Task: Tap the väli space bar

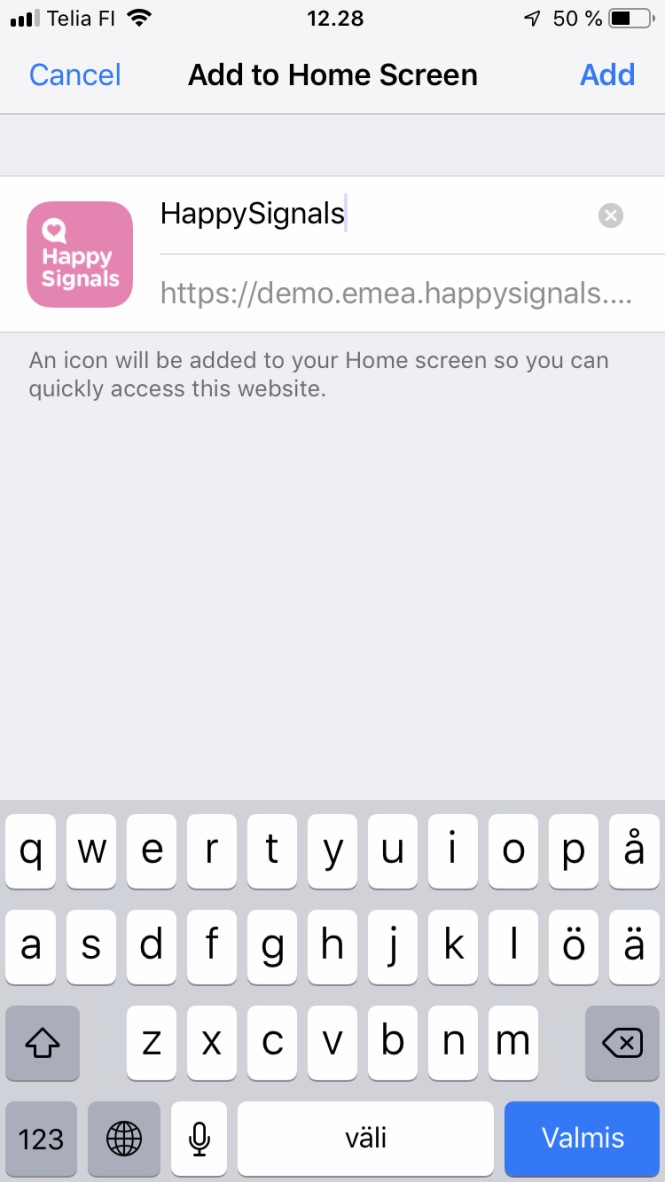Action: (366, 1138)
